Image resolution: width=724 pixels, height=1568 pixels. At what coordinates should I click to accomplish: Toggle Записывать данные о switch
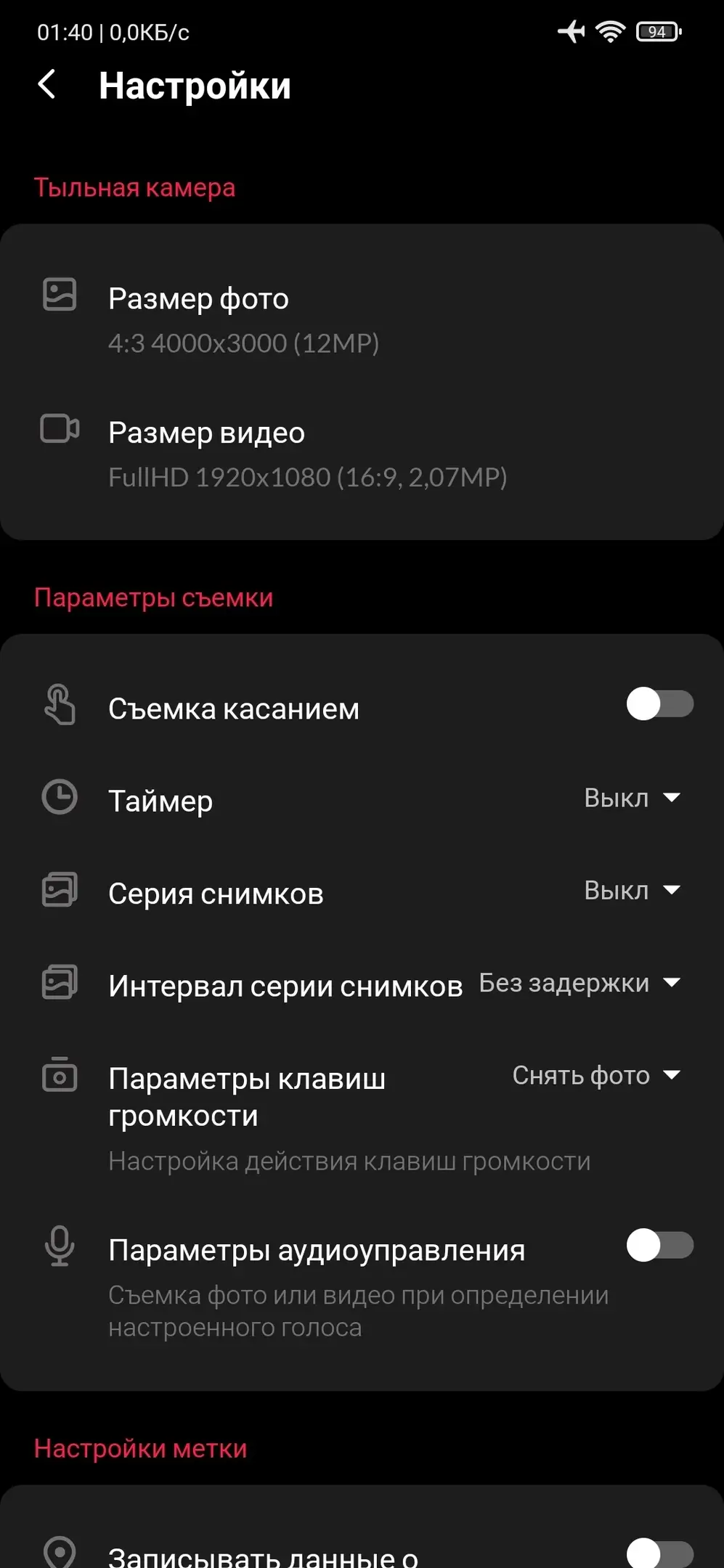click(x=659, y=1553)
